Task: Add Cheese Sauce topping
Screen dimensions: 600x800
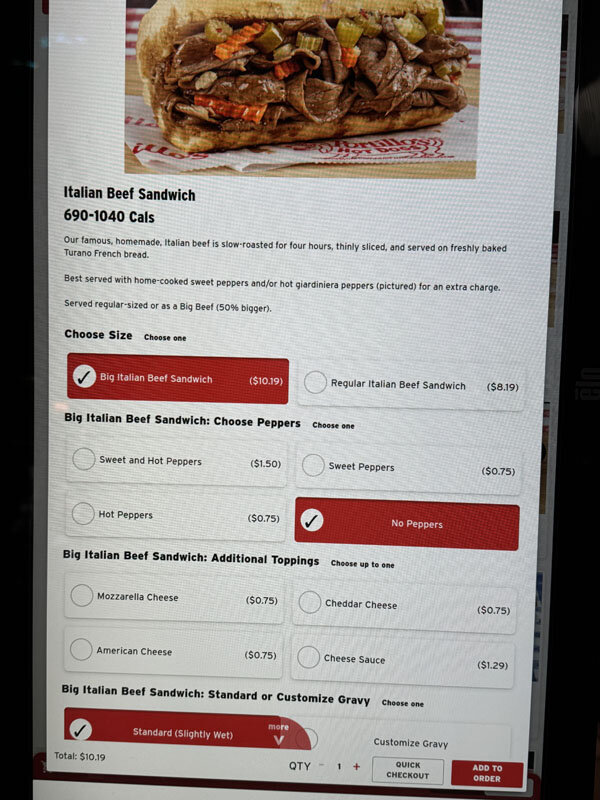Action: pyautogui.click(x=404, y=660)
